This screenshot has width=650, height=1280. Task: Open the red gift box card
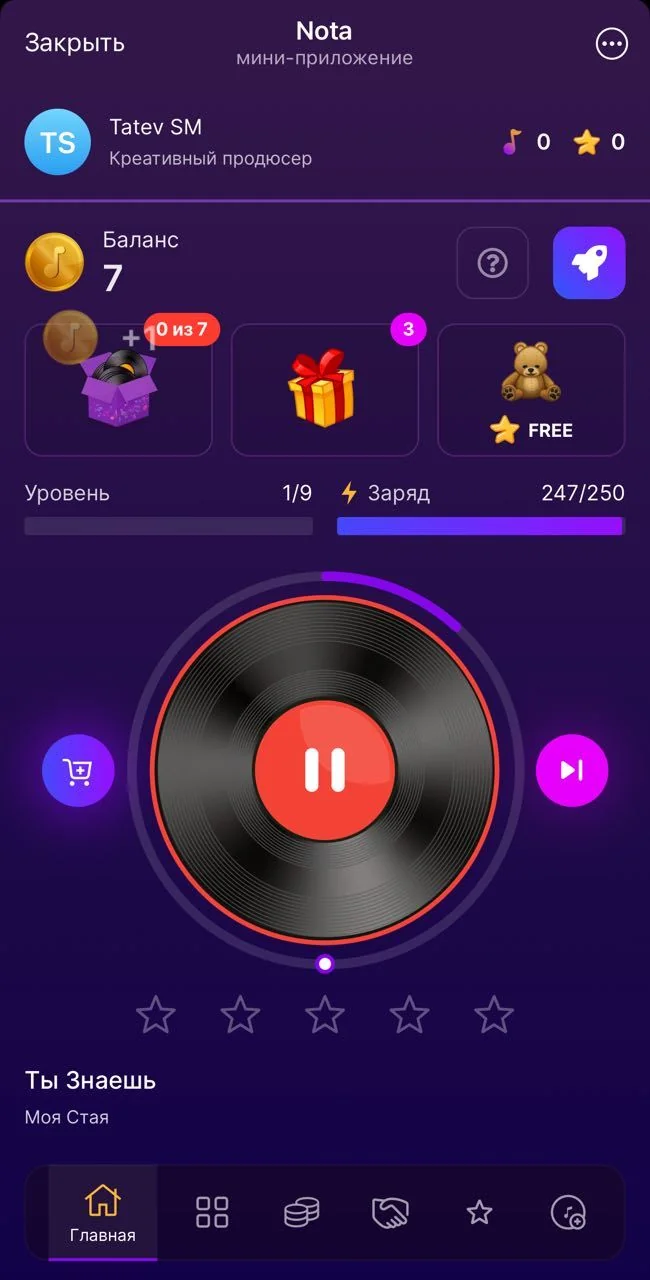click(325, 390)
